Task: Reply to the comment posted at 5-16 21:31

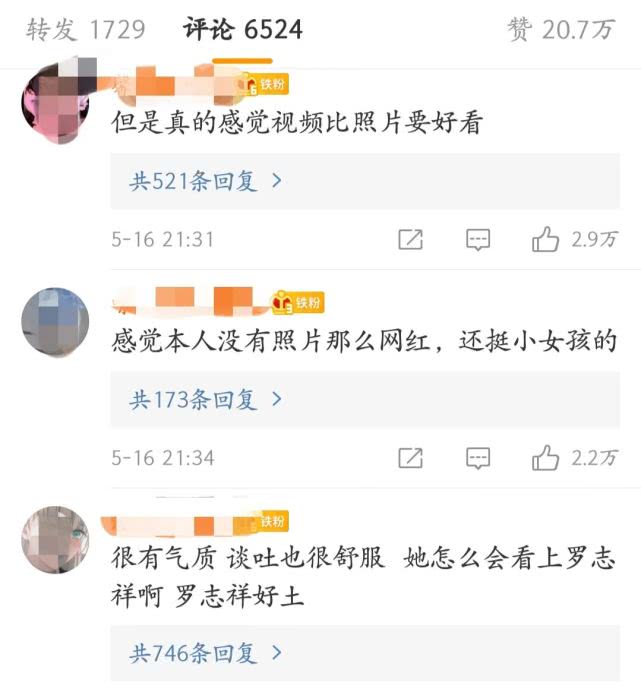Action: tap(478, 240)
